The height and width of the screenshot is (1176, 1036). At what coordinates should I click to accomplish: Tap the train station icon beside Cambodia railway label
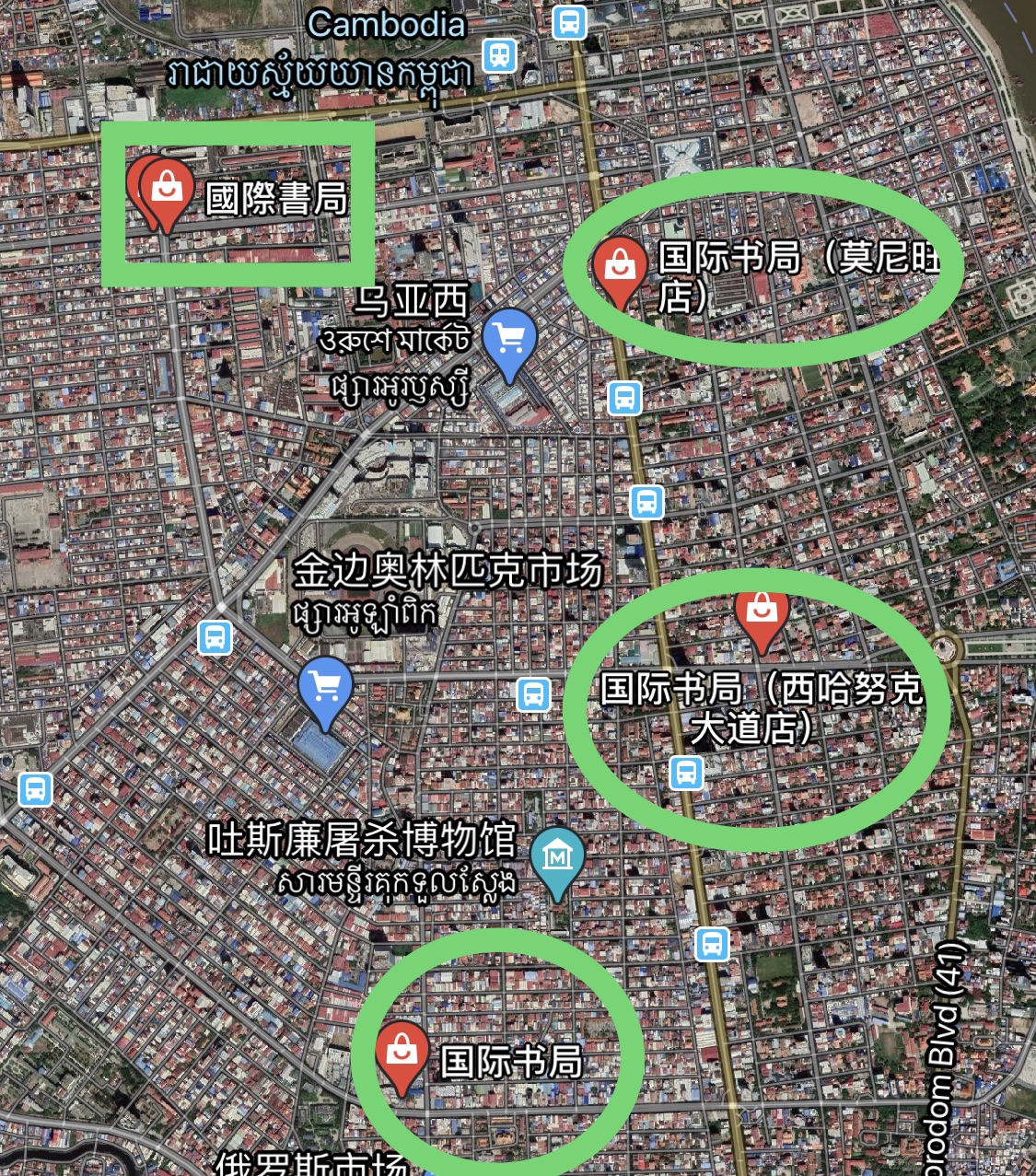click(499, 55)
